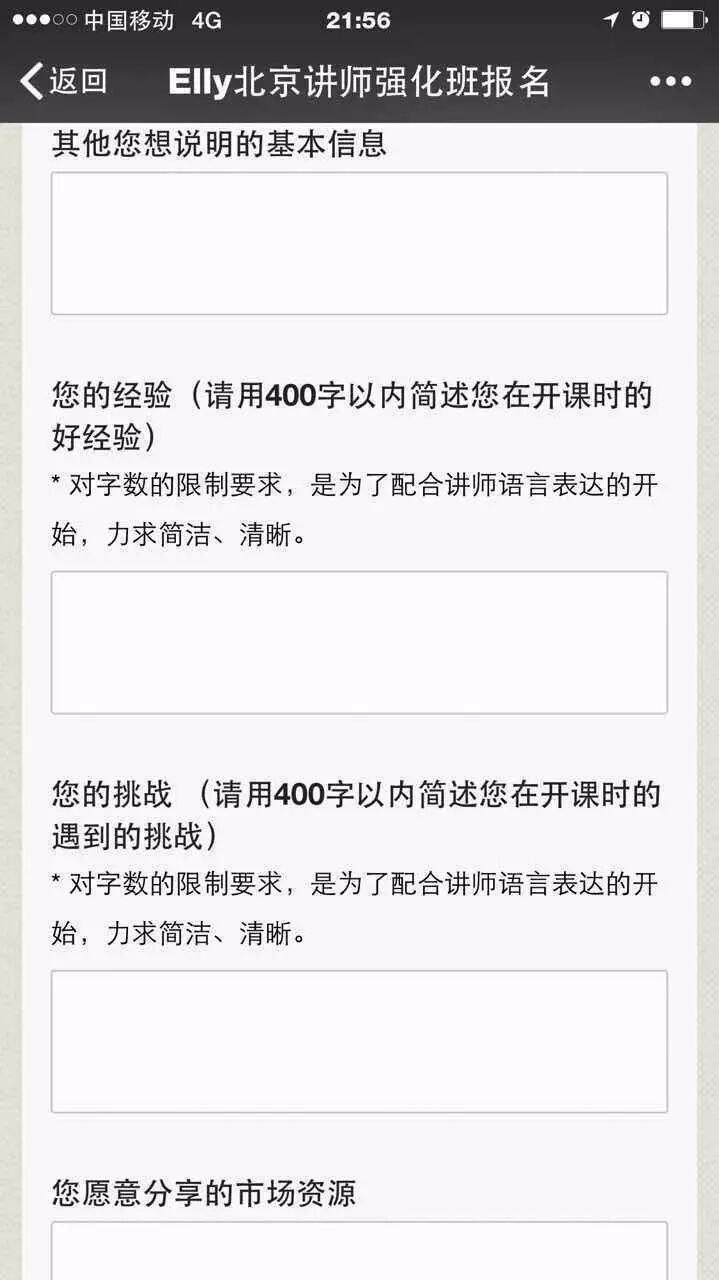The height and width of the screenshot is (1280, 719).
Task: Select the 您的经验 answer field
Action: [x=359, y=642]
